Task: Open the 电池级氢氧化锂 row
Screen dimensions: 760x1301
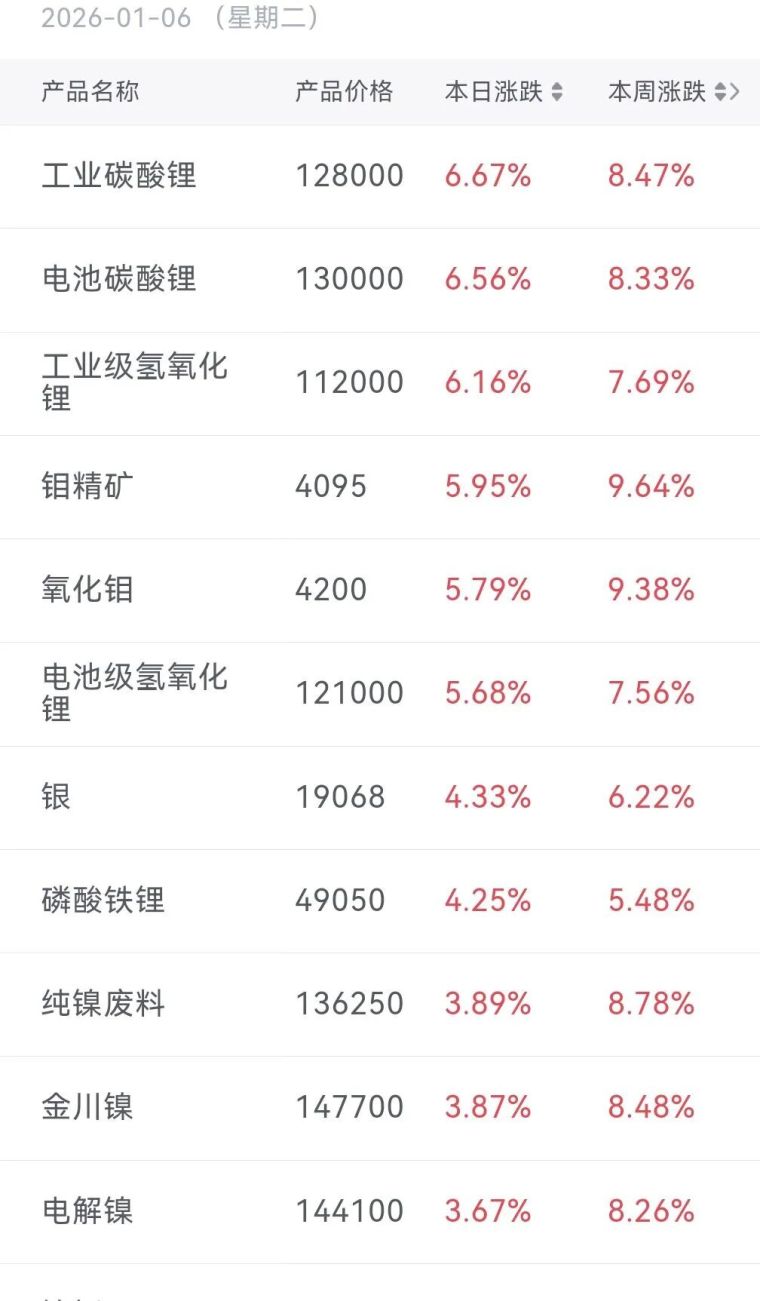Action: click(x=380, y=695)
